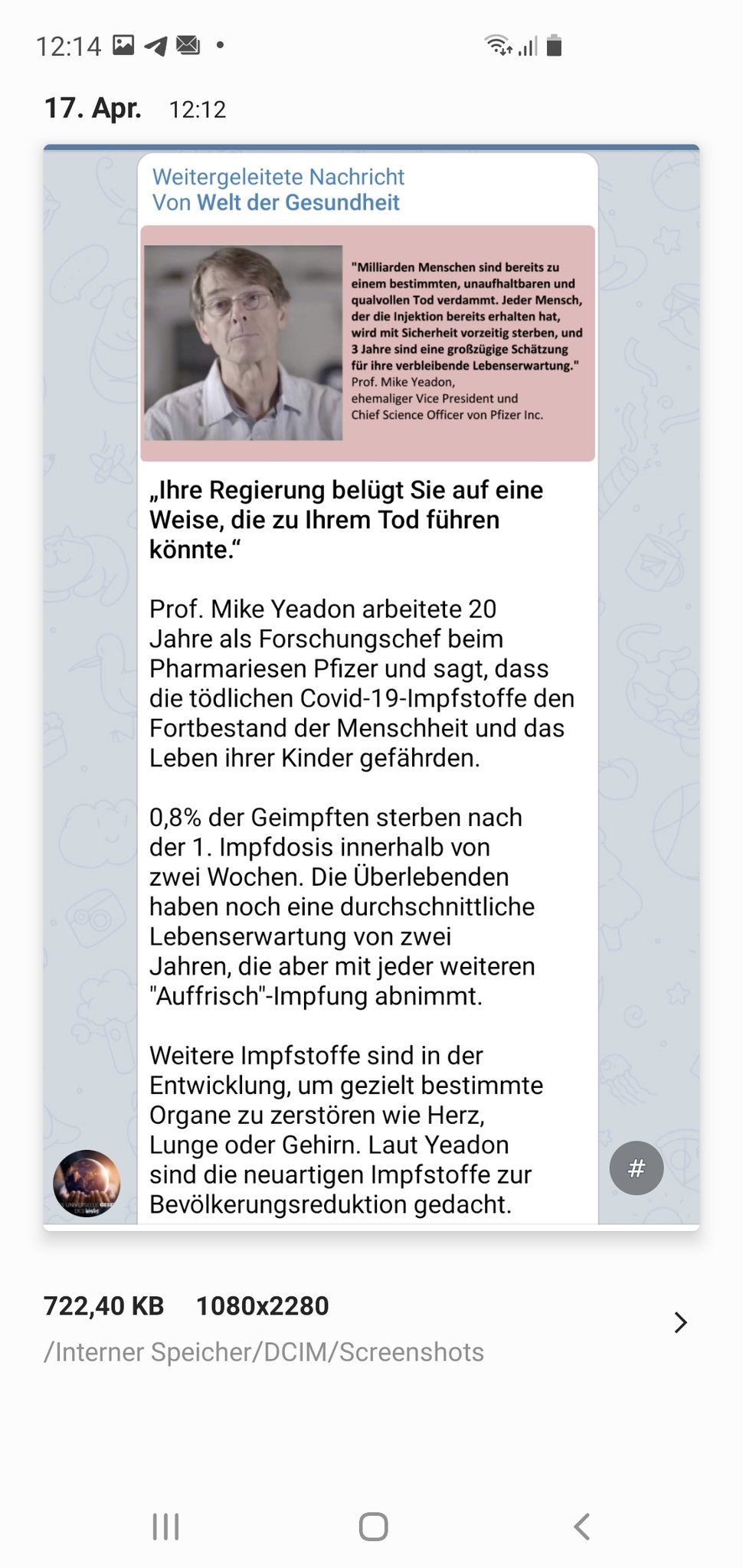Open the screenshot preview image
This screenshot has width=743, height=1568.
tap(371, 687)
